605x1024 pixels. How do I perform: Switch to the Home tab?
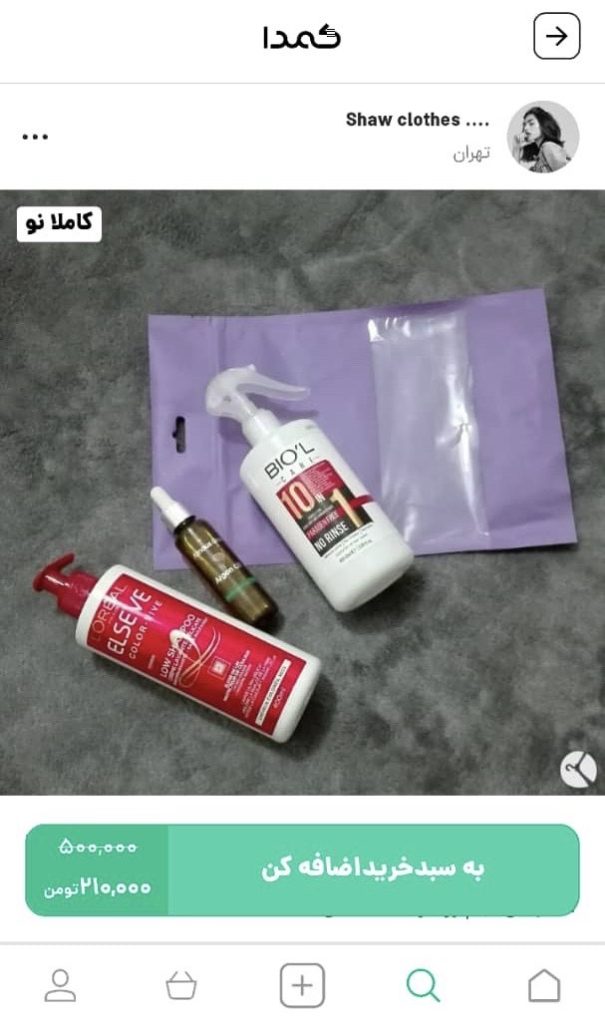tap(543, 986)
